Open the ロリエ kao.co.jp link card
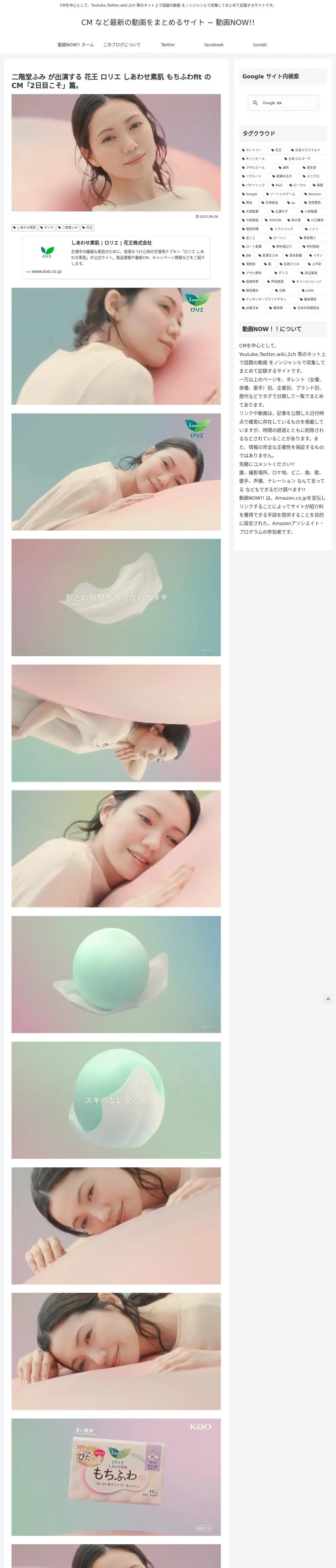336x1568 pixels. tap(116, 257)
